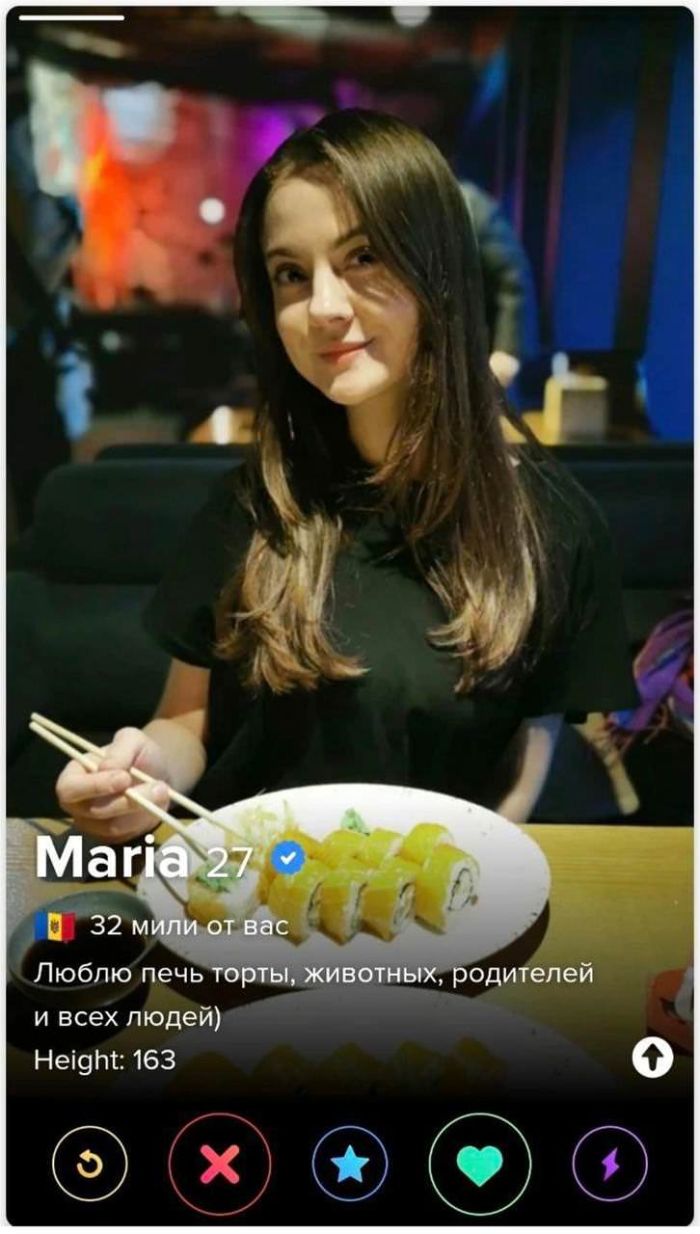The height and width of the screenshot is (1234, 700).
Task: Pass on Maria with the X button
Action: [x=220, y=1163]
